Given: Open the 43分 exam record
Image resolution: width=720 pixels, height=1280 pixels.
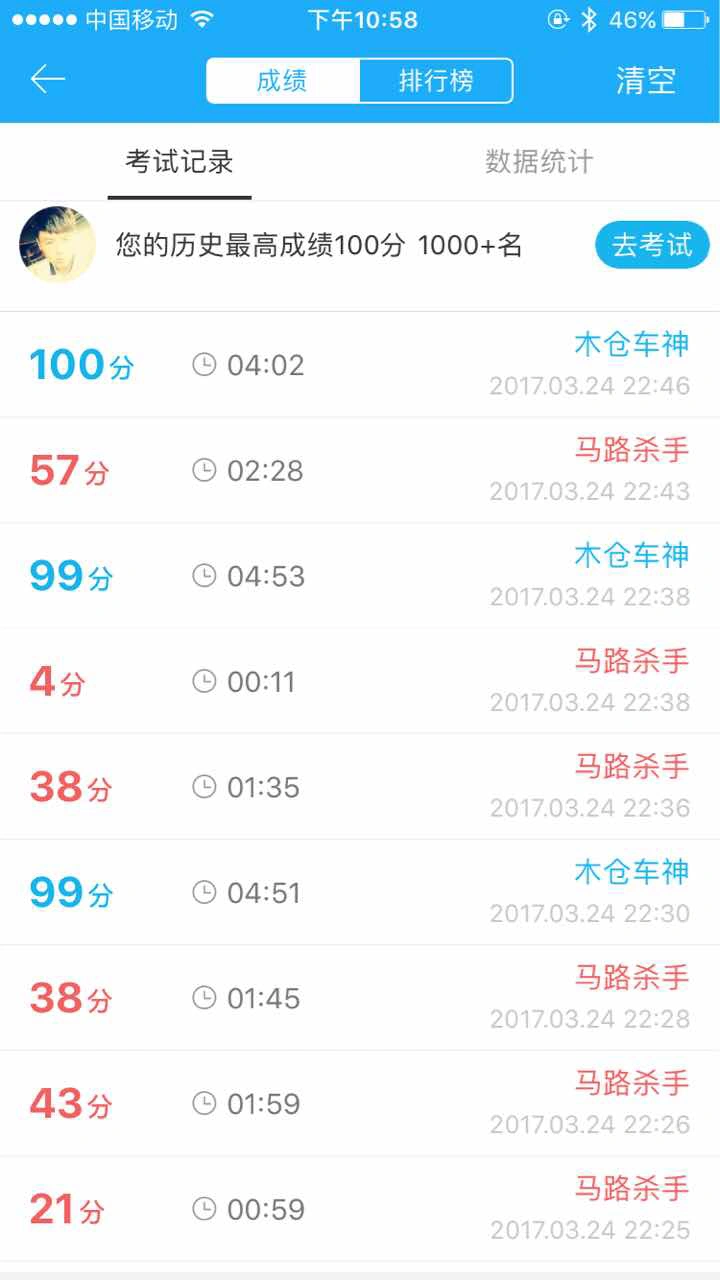Looking at the screenshot, I should (x=360, y=1104).
